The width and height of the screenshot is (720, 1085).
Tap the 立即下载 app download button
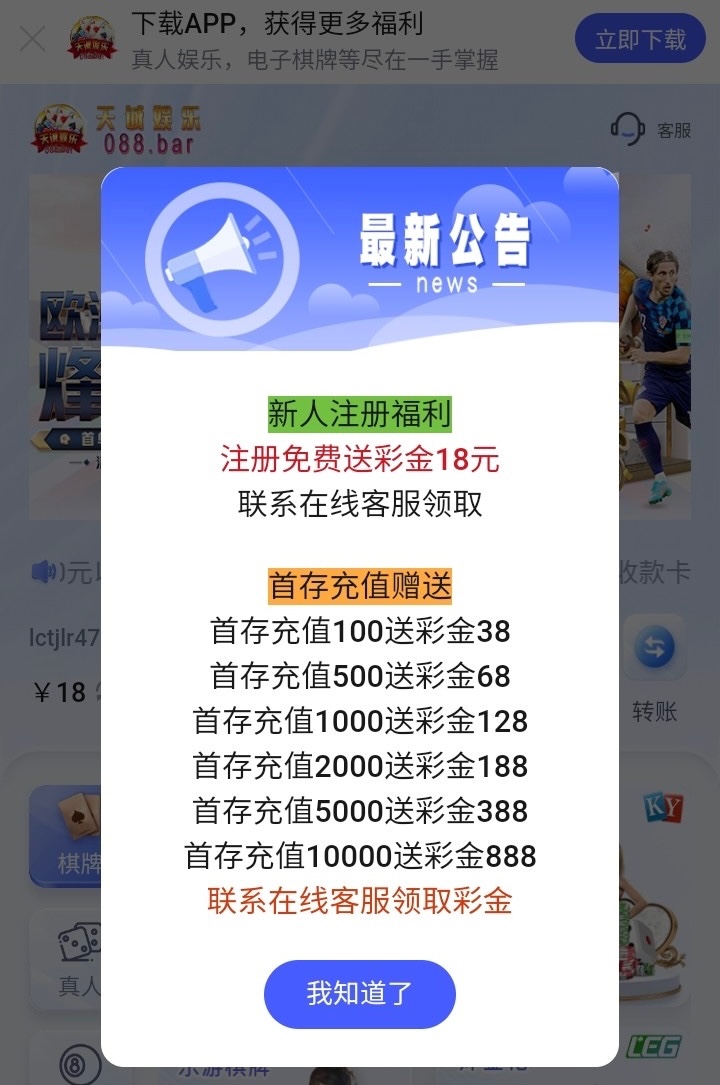[x=640, y=40]
